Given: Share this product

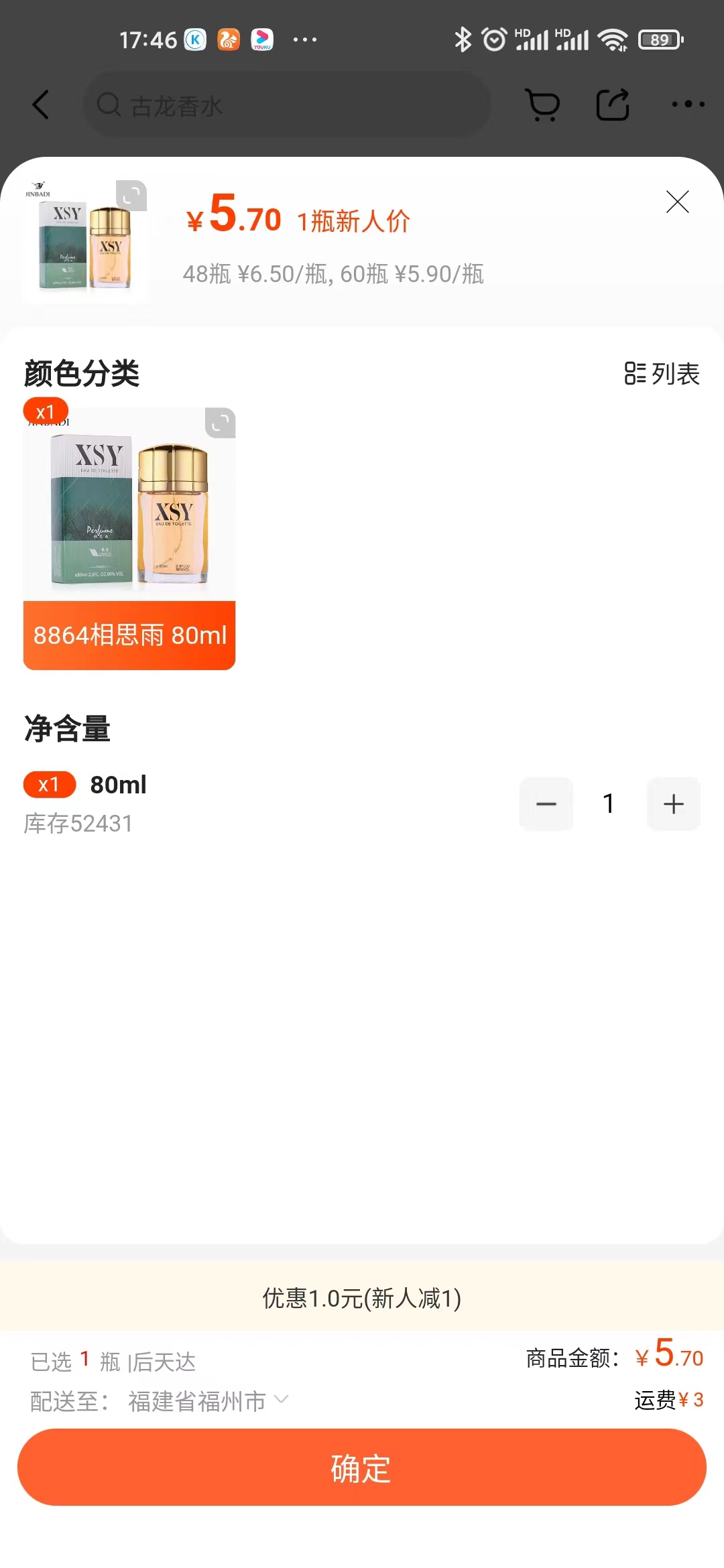Looking at the screenshot, I should pyautogui.click(x=613, y=105).
